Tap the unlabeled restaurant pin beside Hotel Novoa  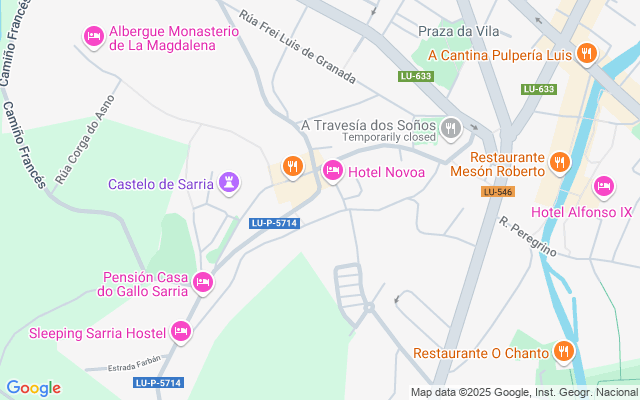point(292,167)
